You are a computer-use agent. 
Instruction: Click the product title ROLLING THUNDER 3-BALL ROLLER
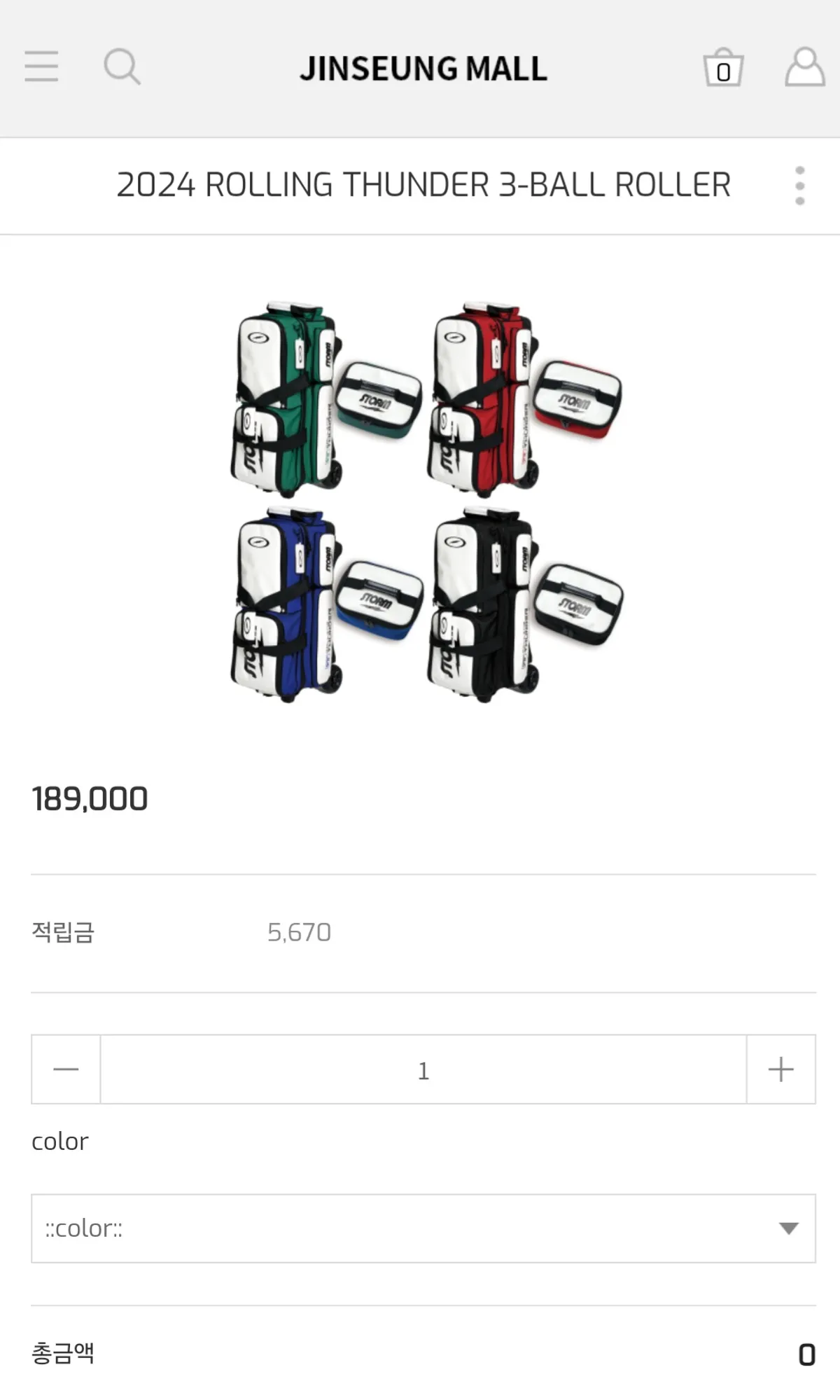pos(423,185)
